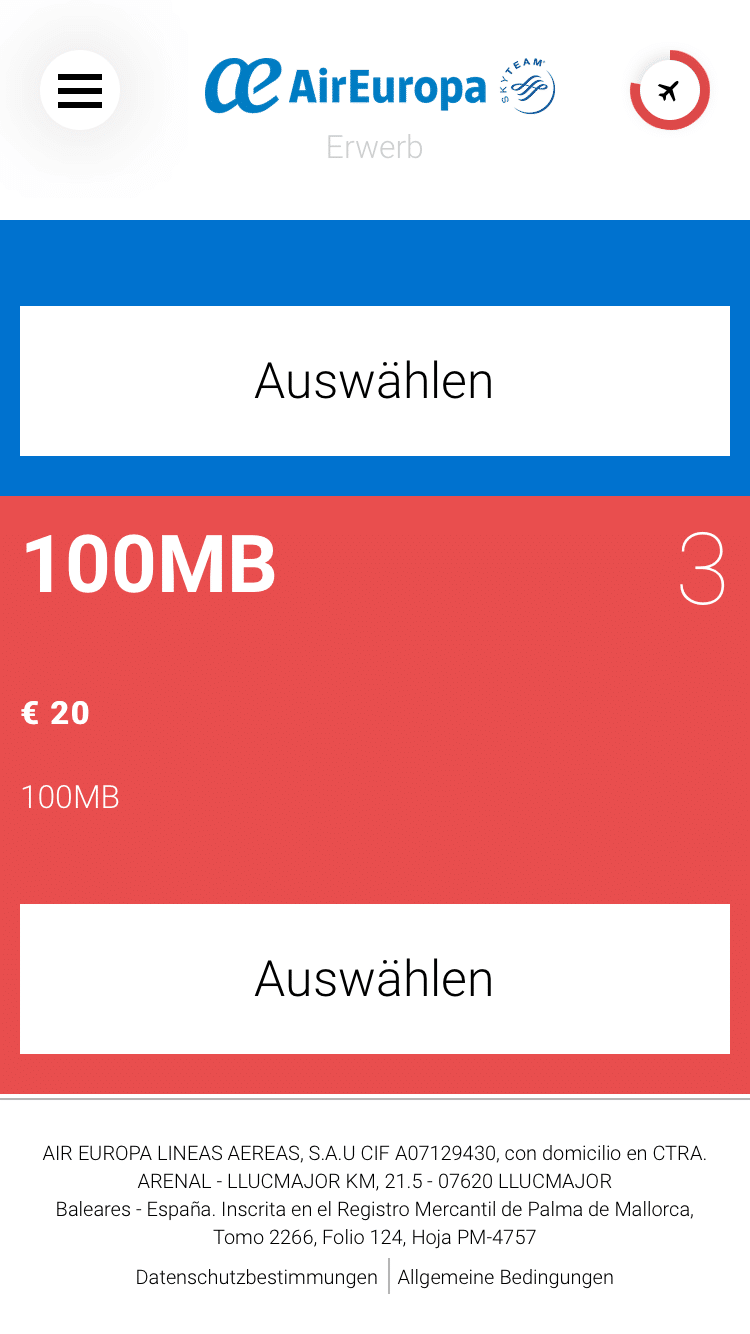Viewport: 750px width, 1334px height.
Task: Tap Auswählen in the blue plan section
Action: [x=375, y=381]
